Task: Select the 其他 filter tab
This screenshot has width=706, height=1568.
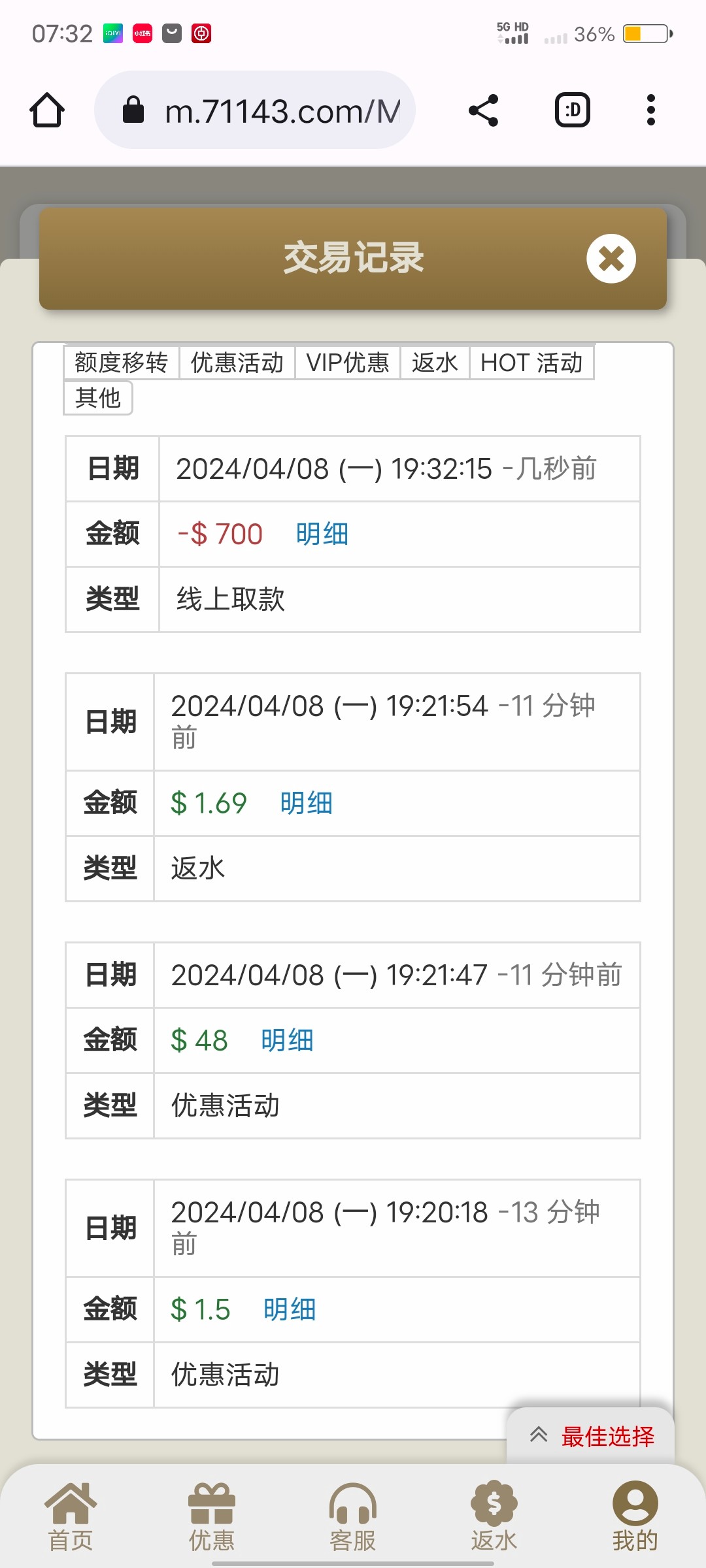Action: (x=98, y=397)
